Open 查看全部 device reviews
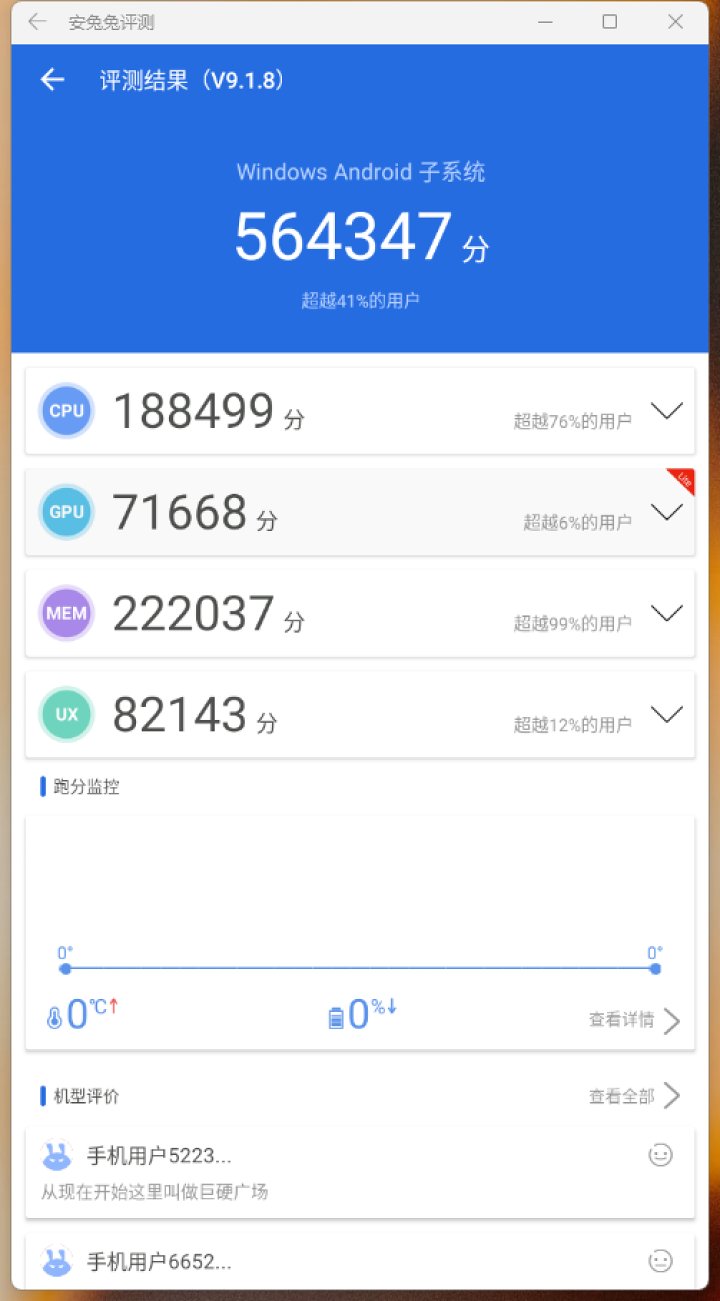This screenshot has height=1301, width=720. tap(634, 1096)
